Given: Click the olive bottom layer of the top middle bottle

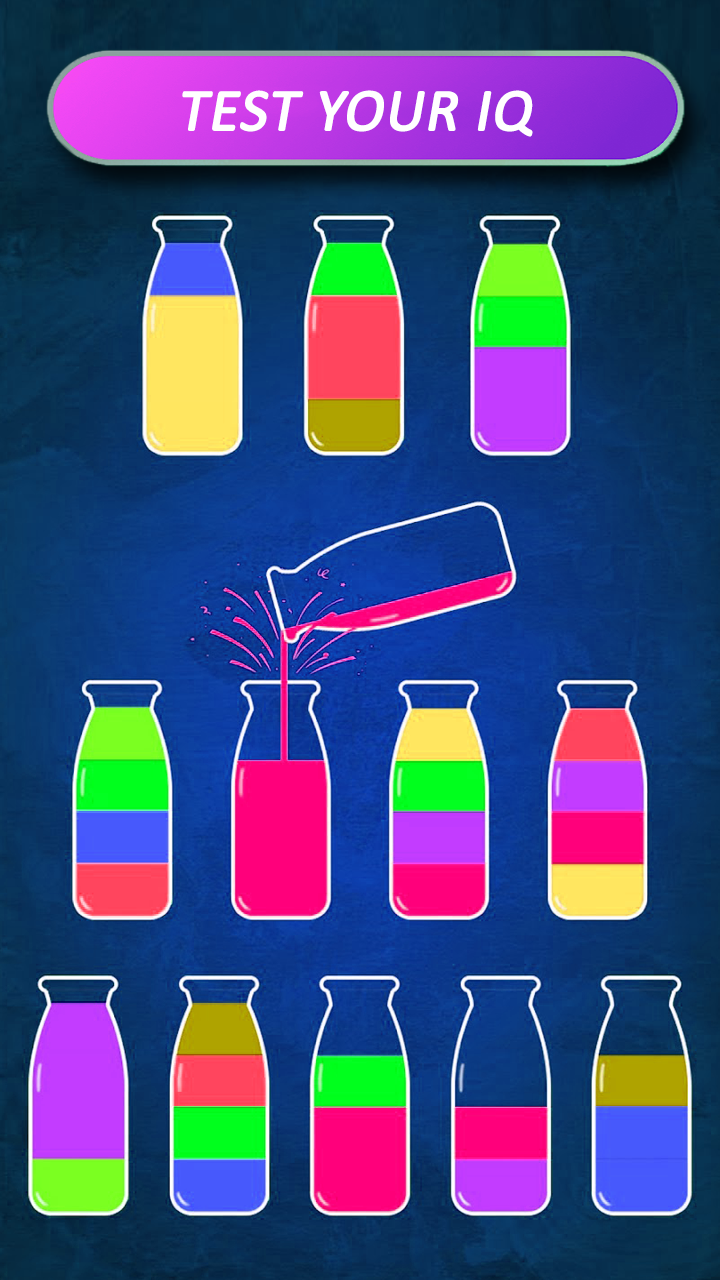Looking at the screenshot, I should pyautogui.click(x=355, y=425).
